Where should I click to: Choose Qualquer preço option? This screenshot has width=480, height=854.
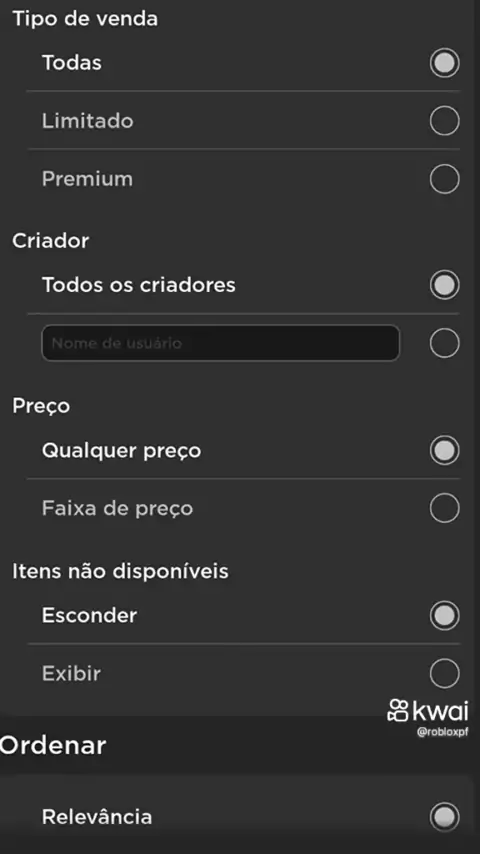click(244, 450)
